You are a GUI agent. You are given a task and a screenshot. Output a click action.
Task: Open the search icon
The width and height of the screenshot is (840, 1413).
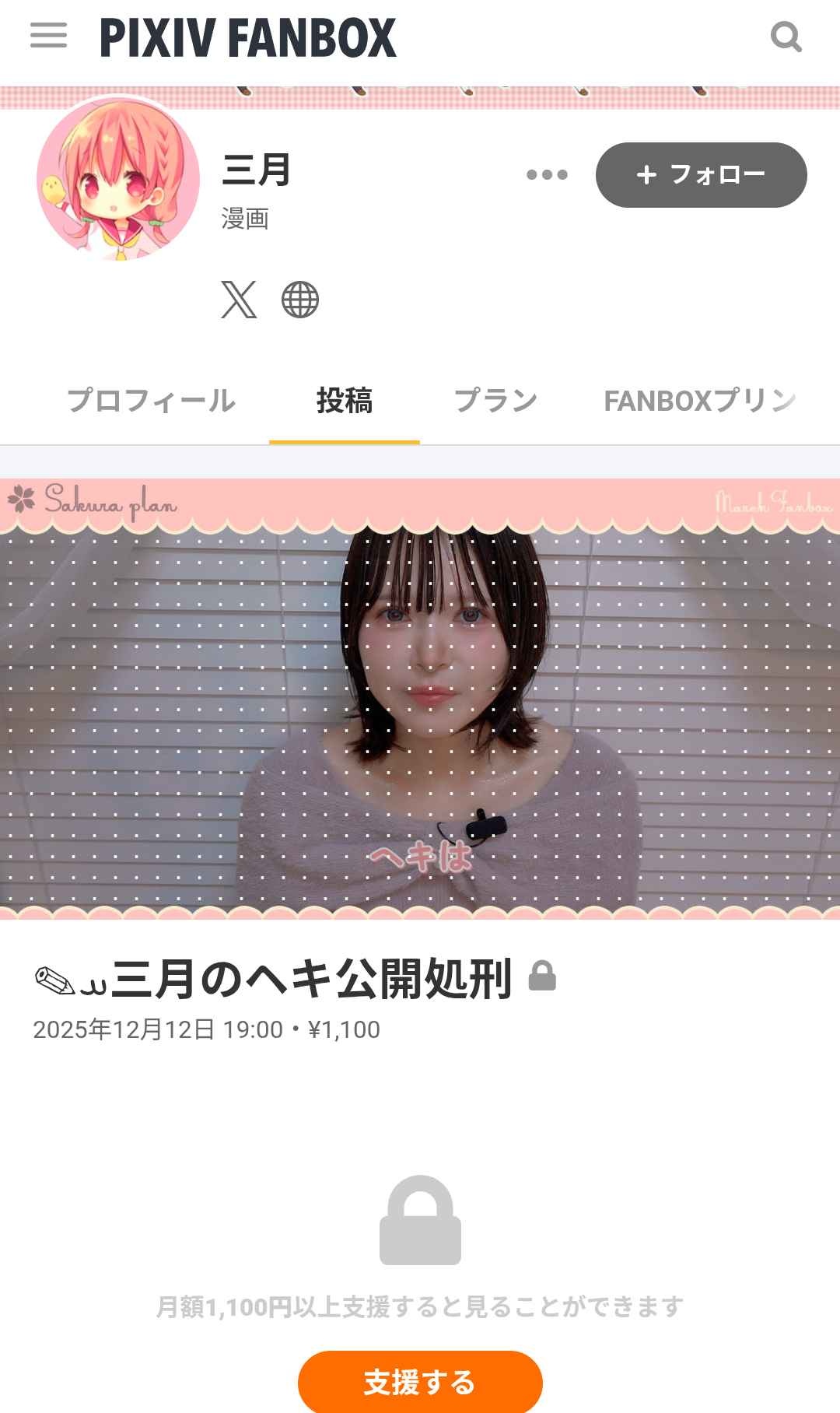pos(786,37)
